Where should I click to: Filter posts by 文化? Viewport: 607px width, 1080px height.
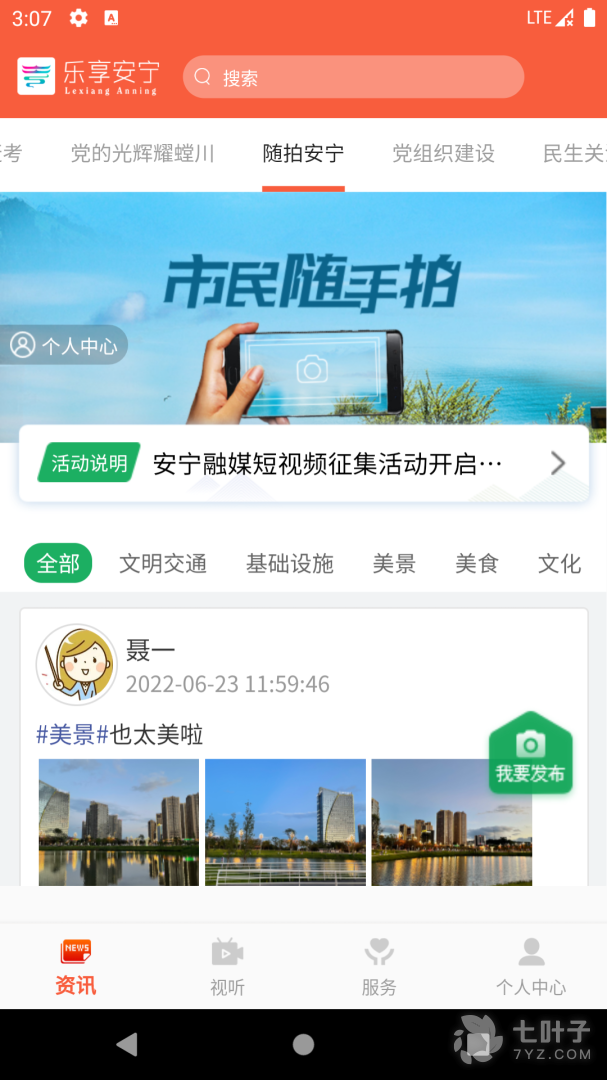(559, 564)
